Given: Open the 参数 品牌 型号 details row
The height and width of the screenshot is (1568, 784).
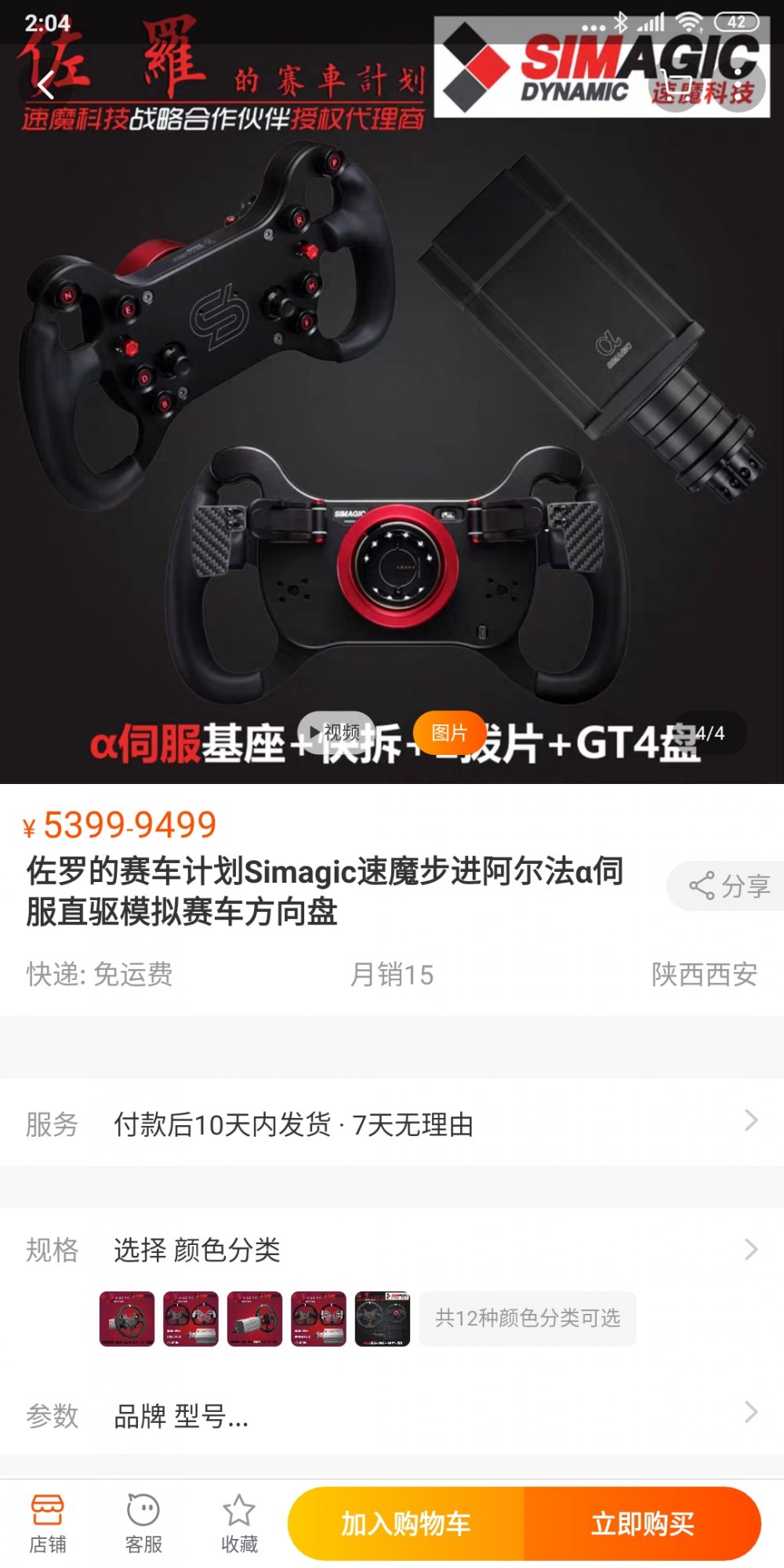Looking at the screenshot, I should coord(392,1415).
